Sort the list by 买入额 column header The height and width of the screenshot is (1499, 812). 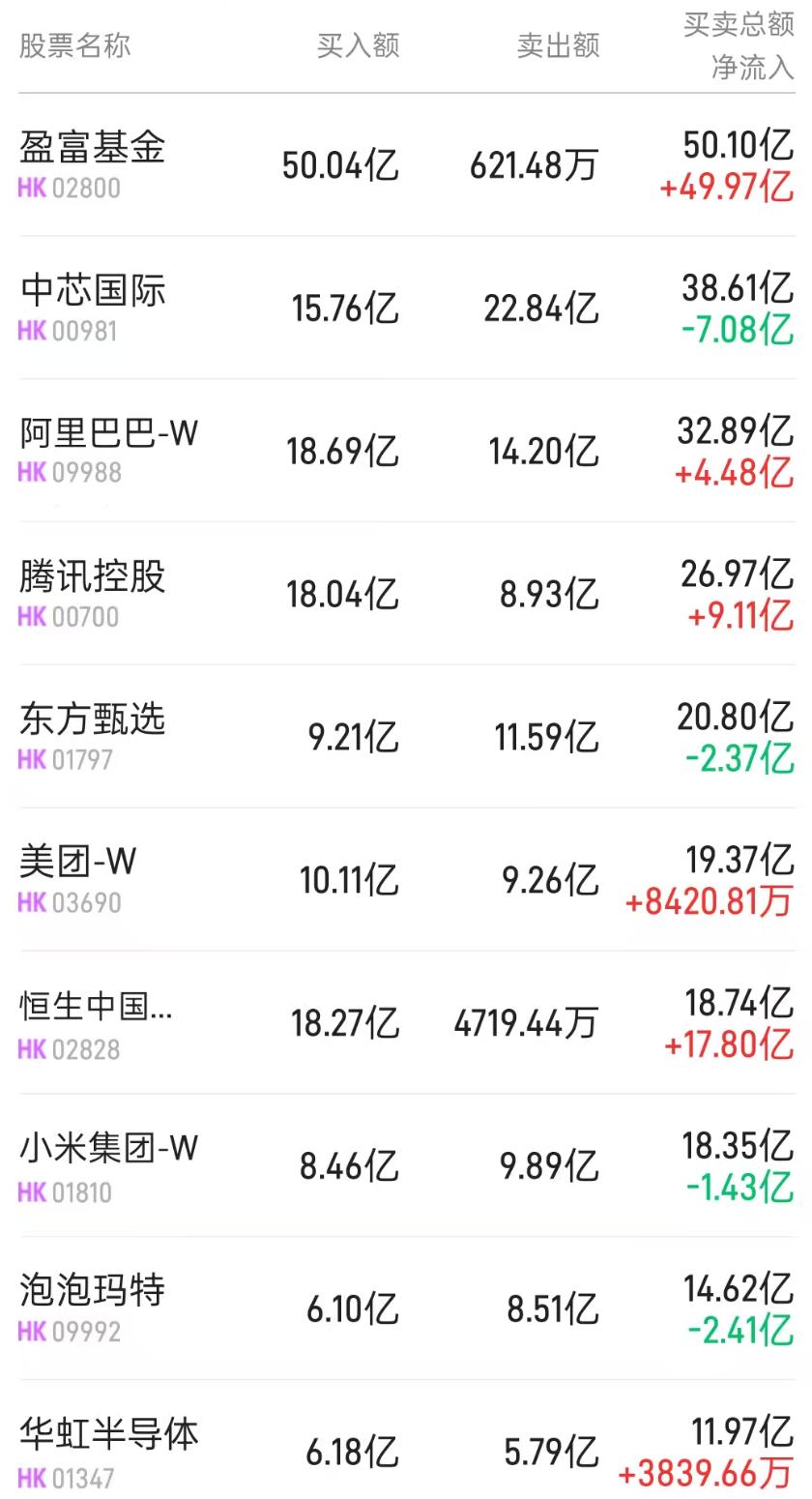pyautogui.click(x=360, y=43)
